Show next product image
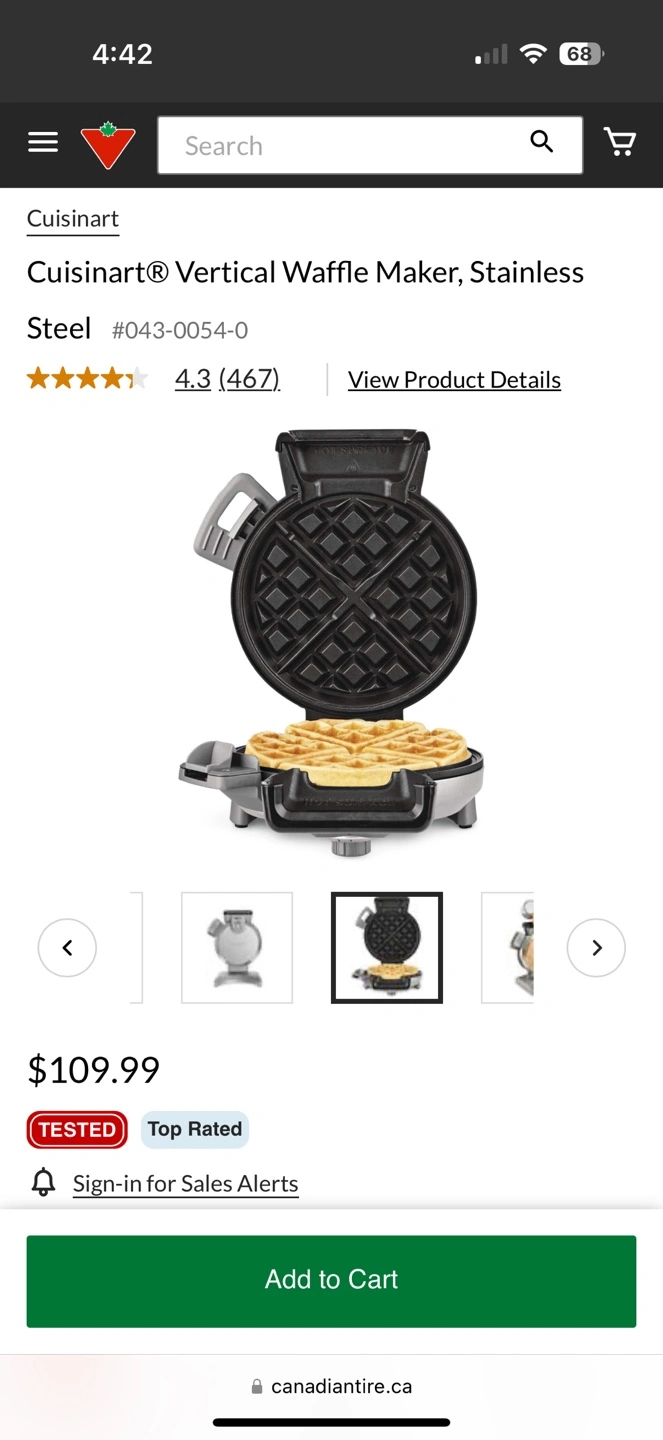 point(596,947)
